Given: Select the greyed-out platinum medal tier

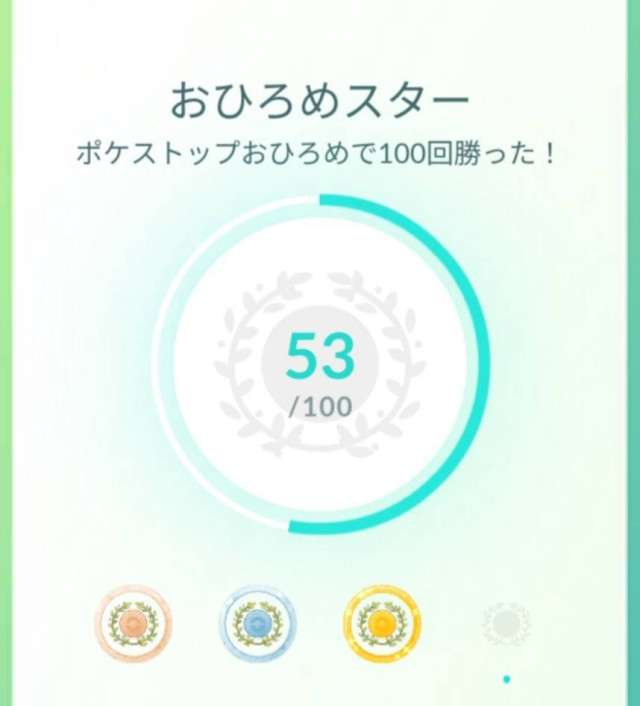Looking at the screenshot, I should (x=506, y=624).
